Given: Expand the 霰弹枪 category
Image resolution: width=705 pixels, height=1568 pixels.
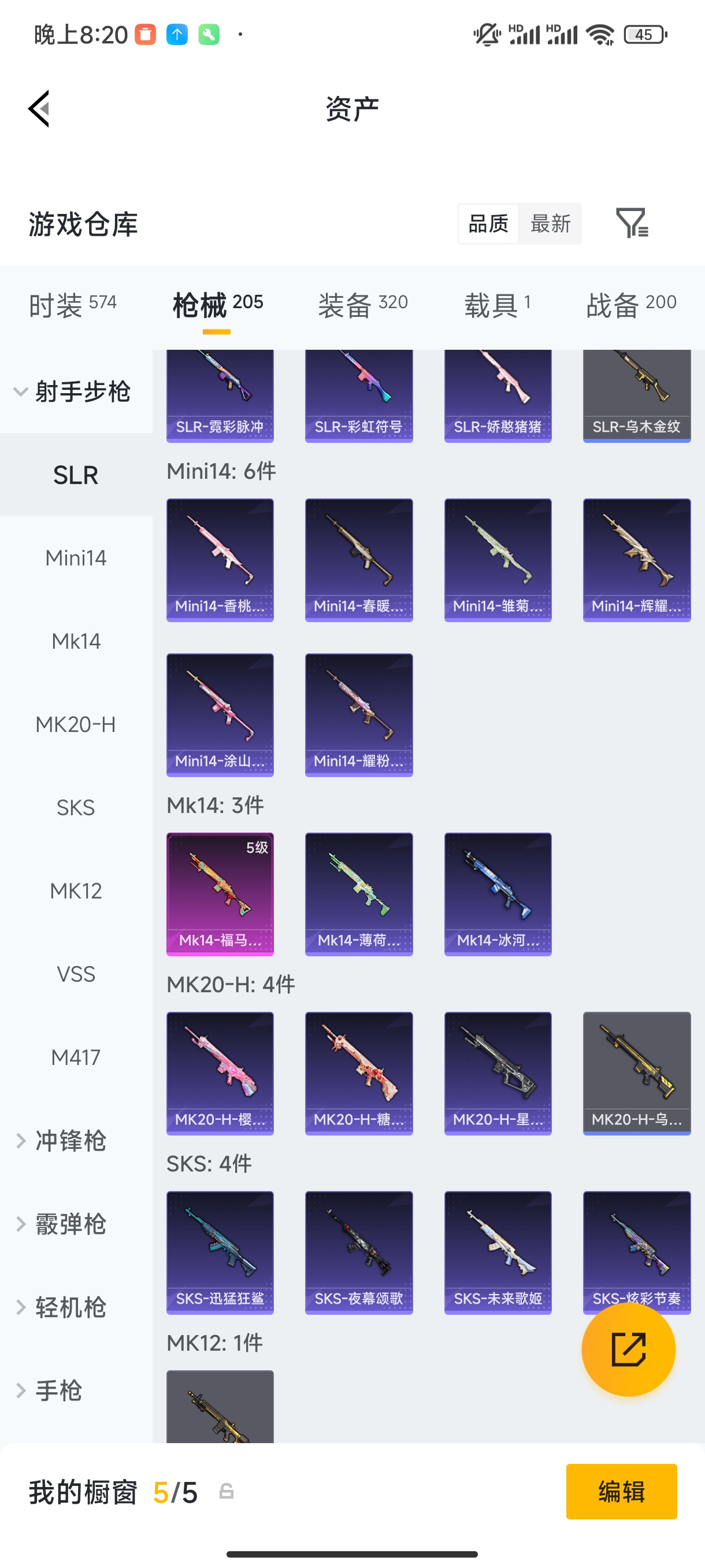Looking at the screenshot, I should (70, 1224).
